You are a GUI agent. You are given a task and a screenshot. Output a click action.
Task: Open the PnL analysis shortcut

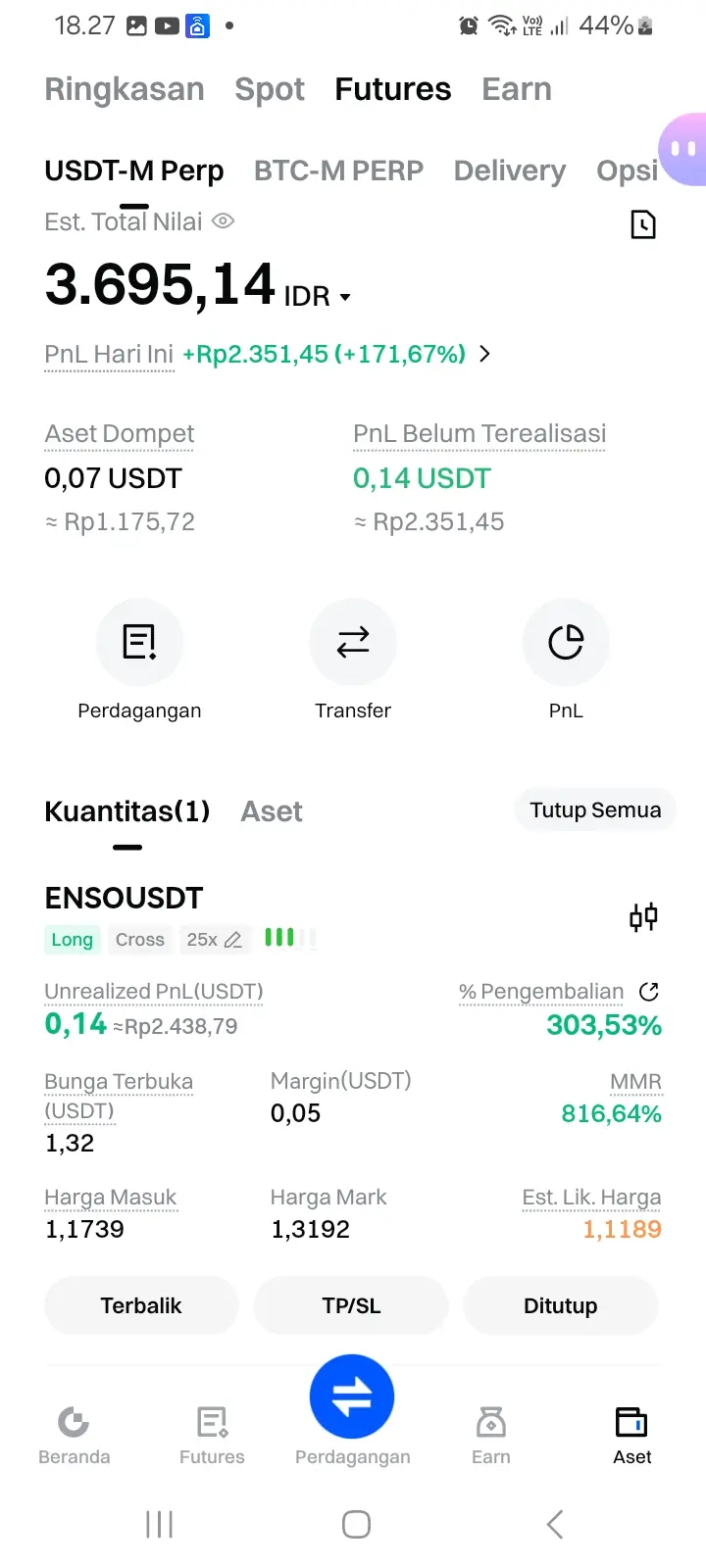pos(566,643)
